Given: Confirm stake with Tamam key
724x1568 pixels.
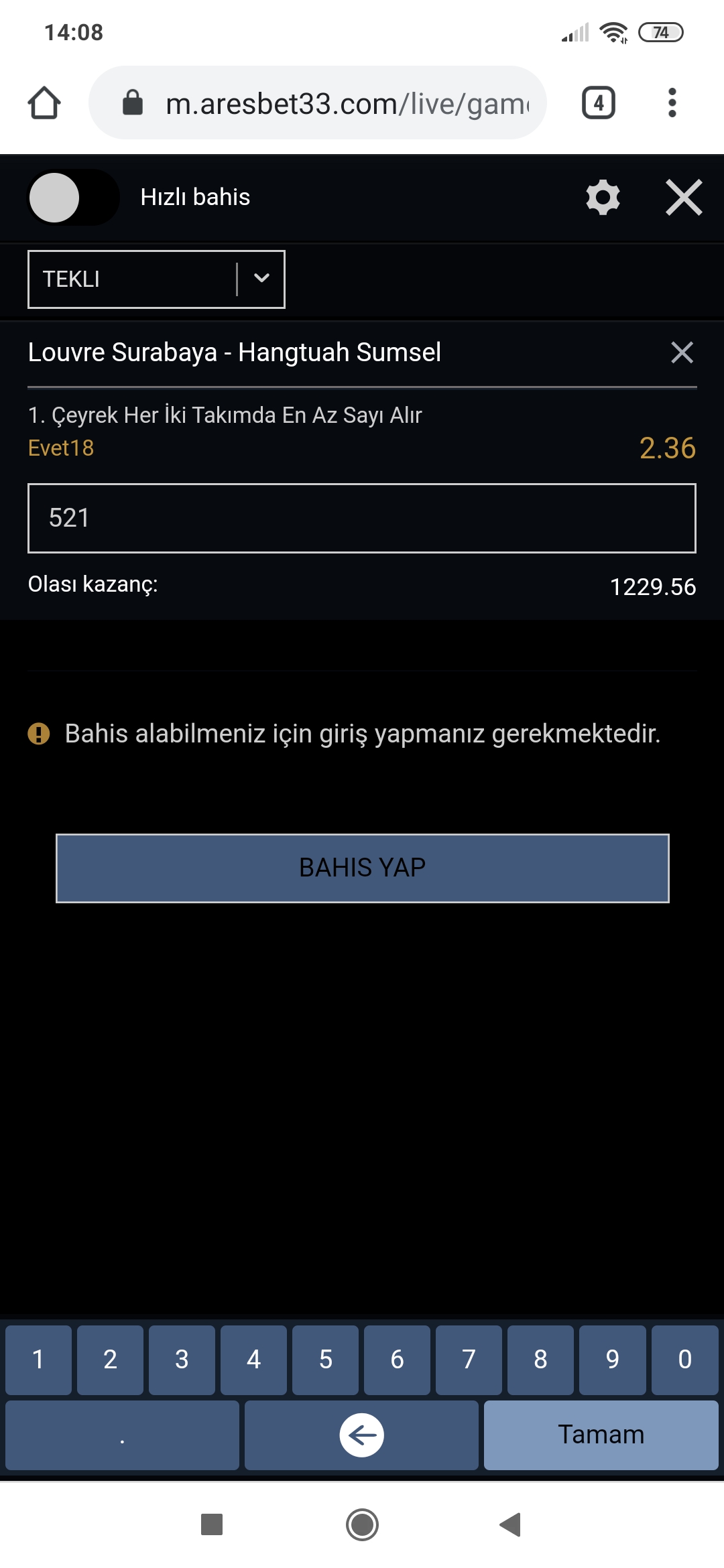Looking at the screenshot, I should [601, 1435].
